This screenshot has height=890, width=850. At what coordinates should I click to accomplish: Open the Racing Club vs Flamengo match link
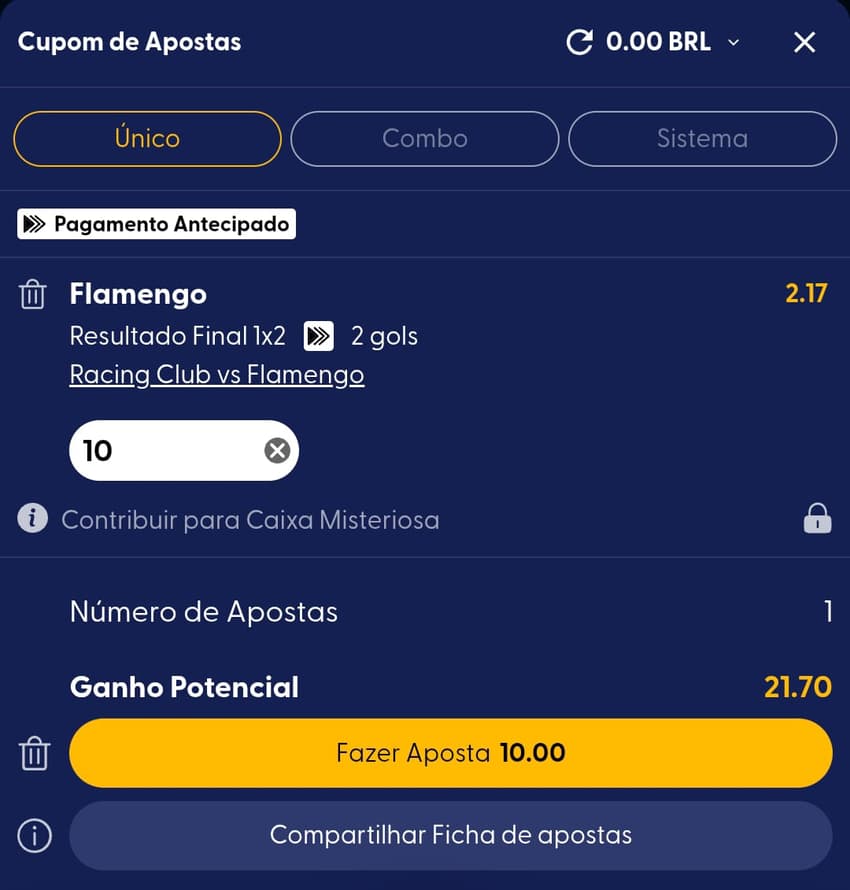coord(216,374)
